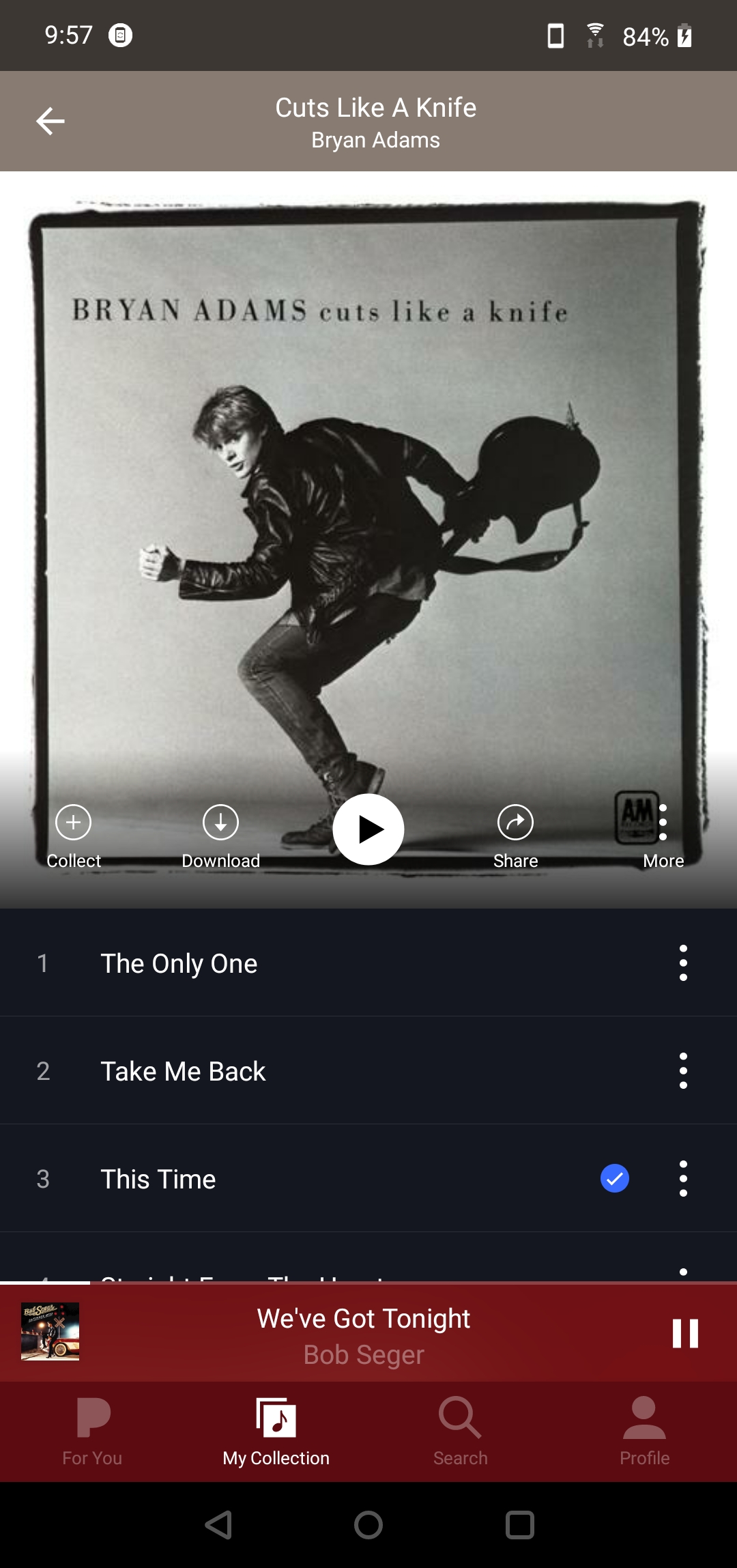Go back using the top arrow

click(50, 122)
